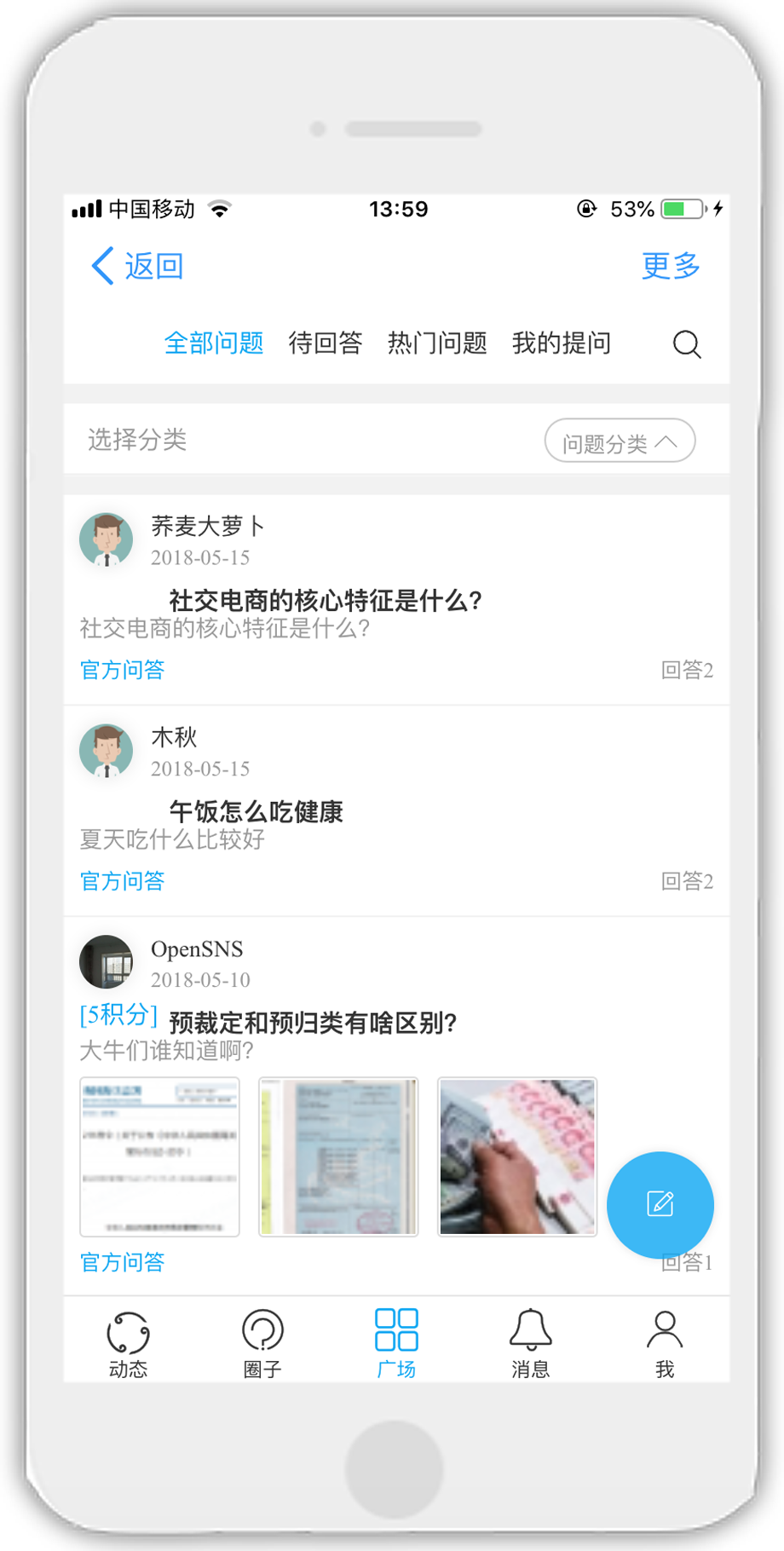Go to the 动态 tab
This screenshot has height=1551, width=784.
pyautogui.click(x=129, y=1343)
